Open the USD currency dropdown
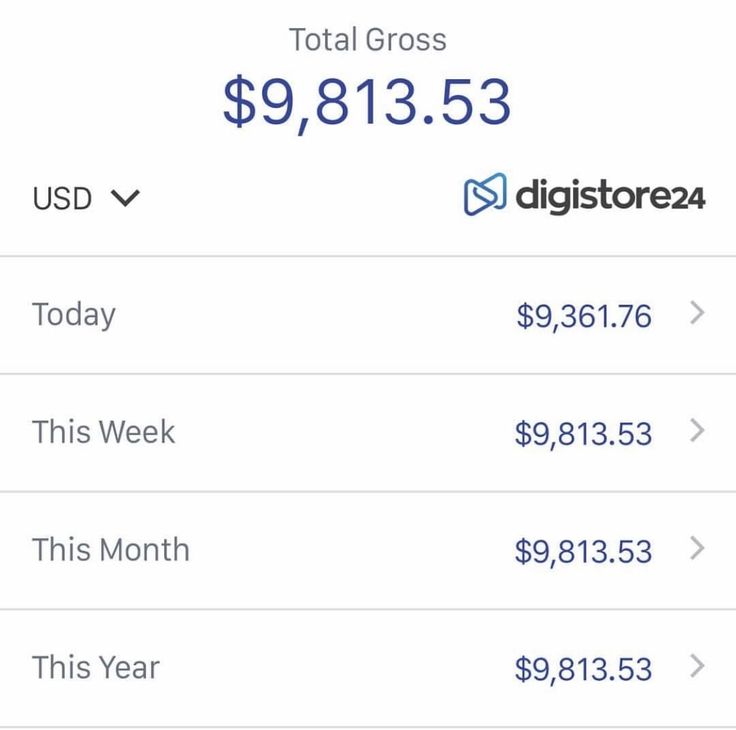This screenshot has height=730, width=736. click(x=87, y=198)
